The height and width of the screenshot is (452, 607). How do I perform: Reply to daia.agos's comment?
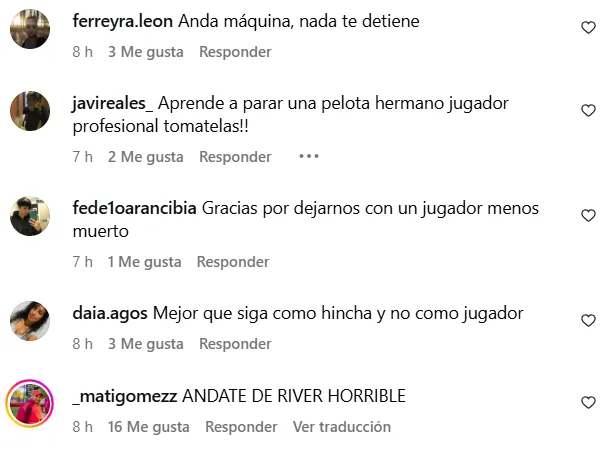click(x=235, y=344)
